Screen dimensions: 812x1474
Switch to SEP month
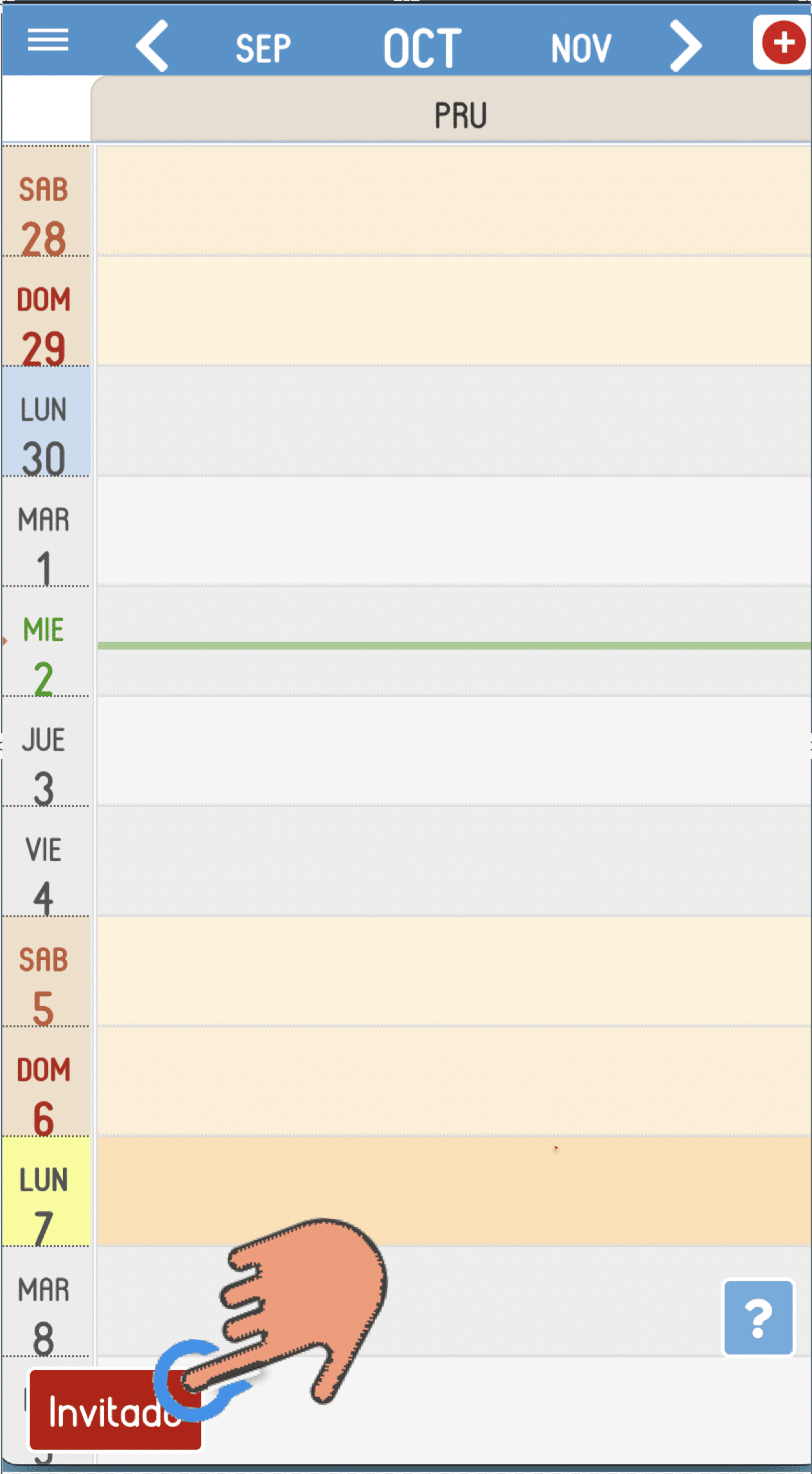pyautogui.click(x=263, y=48)
